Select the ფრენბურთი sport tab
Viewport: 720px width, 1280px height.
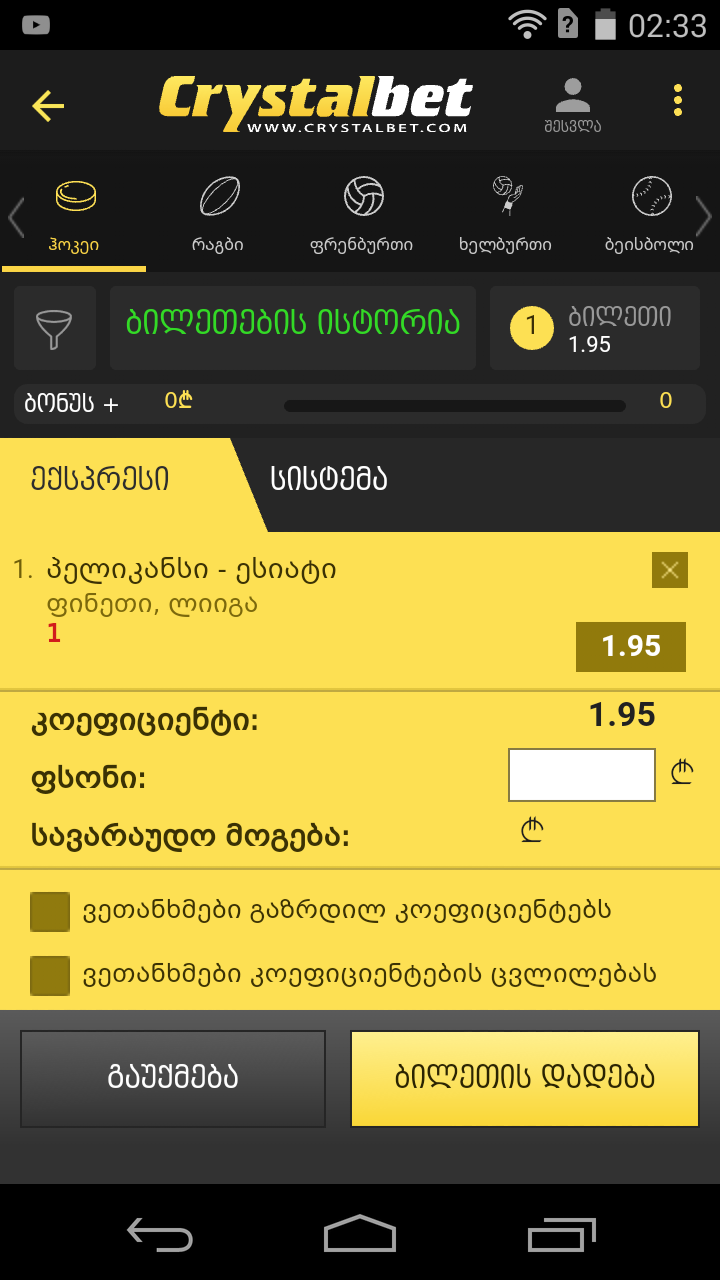click(362, 214)
